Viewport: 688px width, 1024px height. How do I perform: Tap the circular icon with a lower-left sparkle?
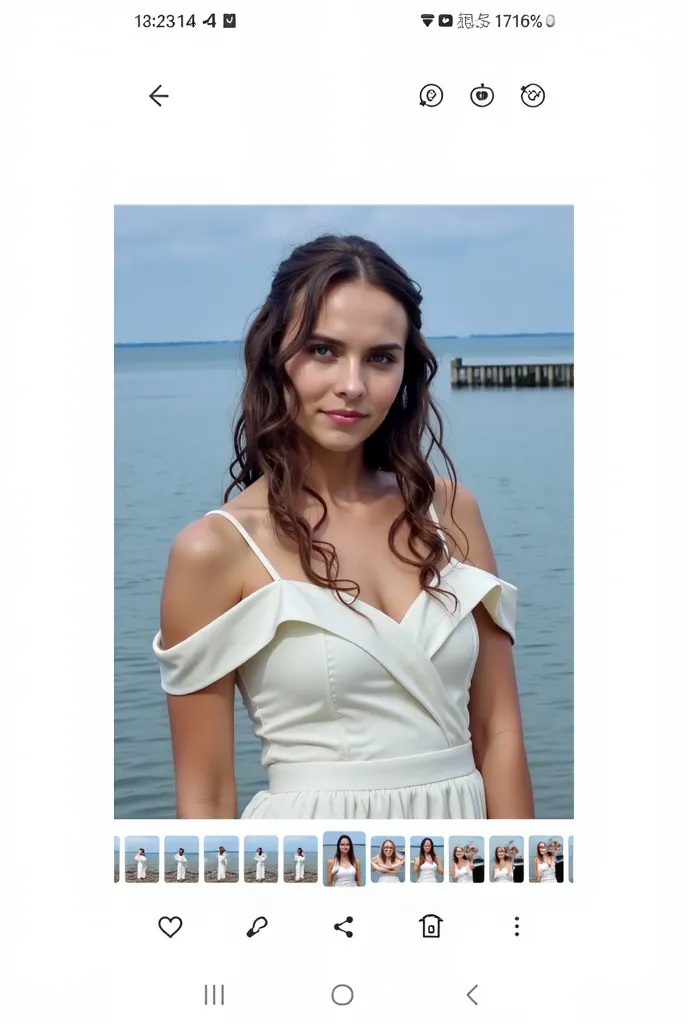(x=431, y=96)
